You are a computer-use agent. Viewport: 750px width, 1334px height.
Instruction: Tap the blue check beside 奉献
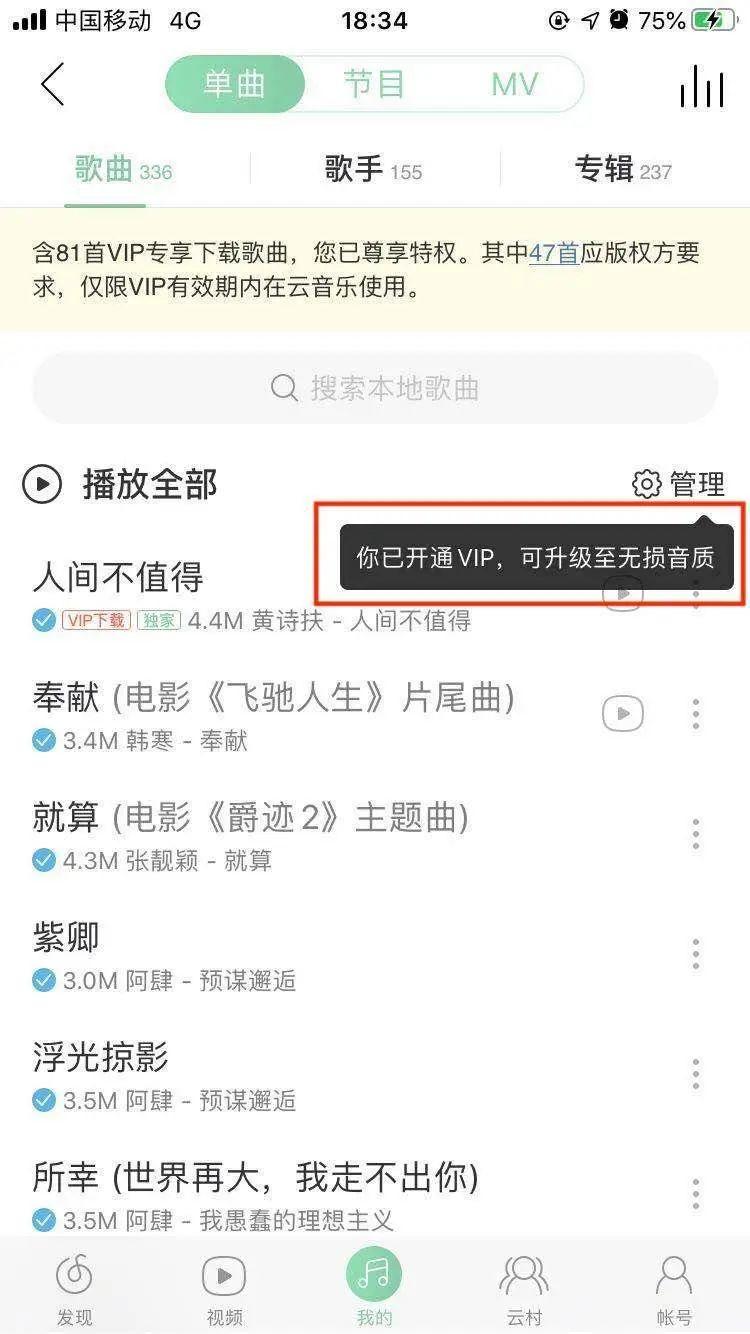pos(42,741)
